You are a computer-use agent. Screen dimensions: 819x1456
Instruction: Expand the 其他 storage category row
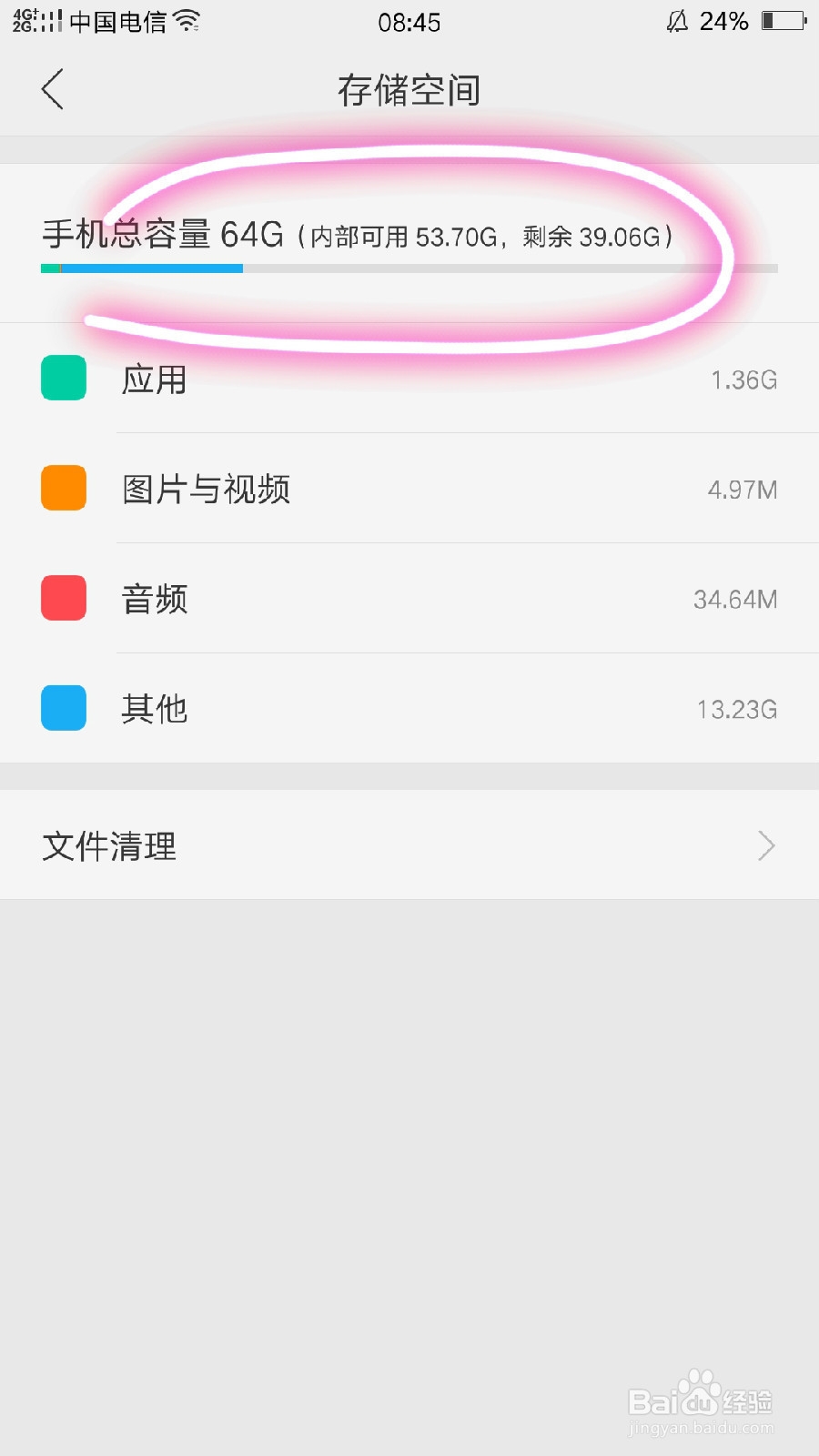(409, 709)
